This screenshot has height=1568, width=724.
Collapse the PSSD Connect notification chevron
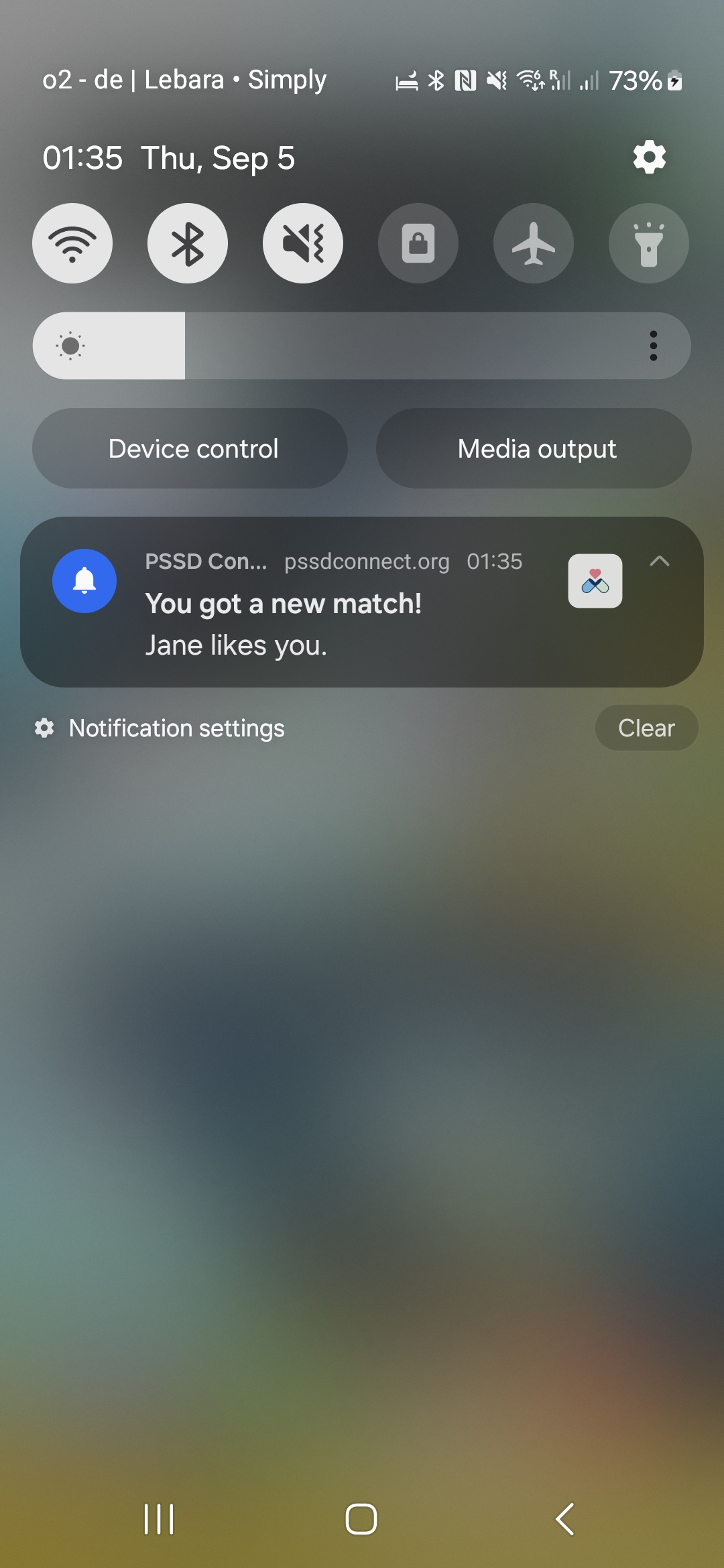pos(660,562)
